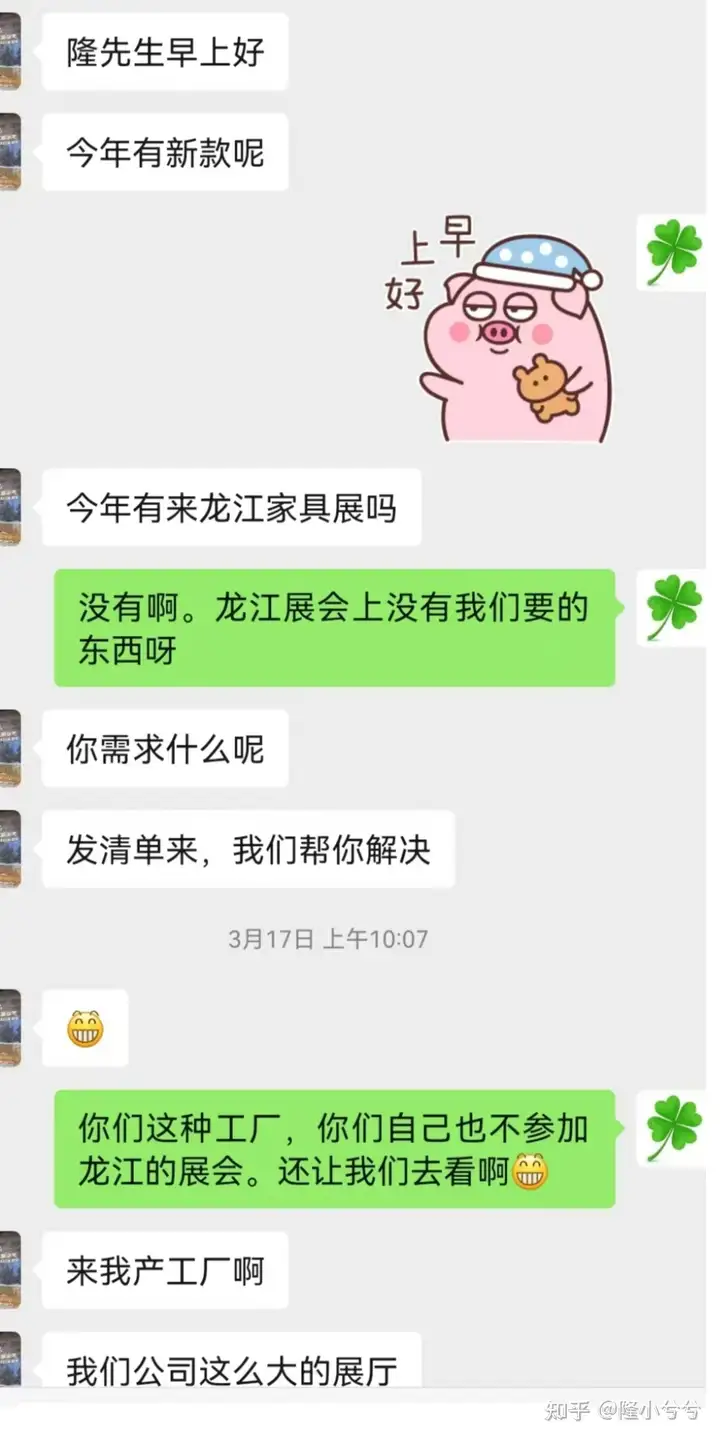Tap the clover avatar beside "没有啊。龙江展会上…"

point(672,608)
